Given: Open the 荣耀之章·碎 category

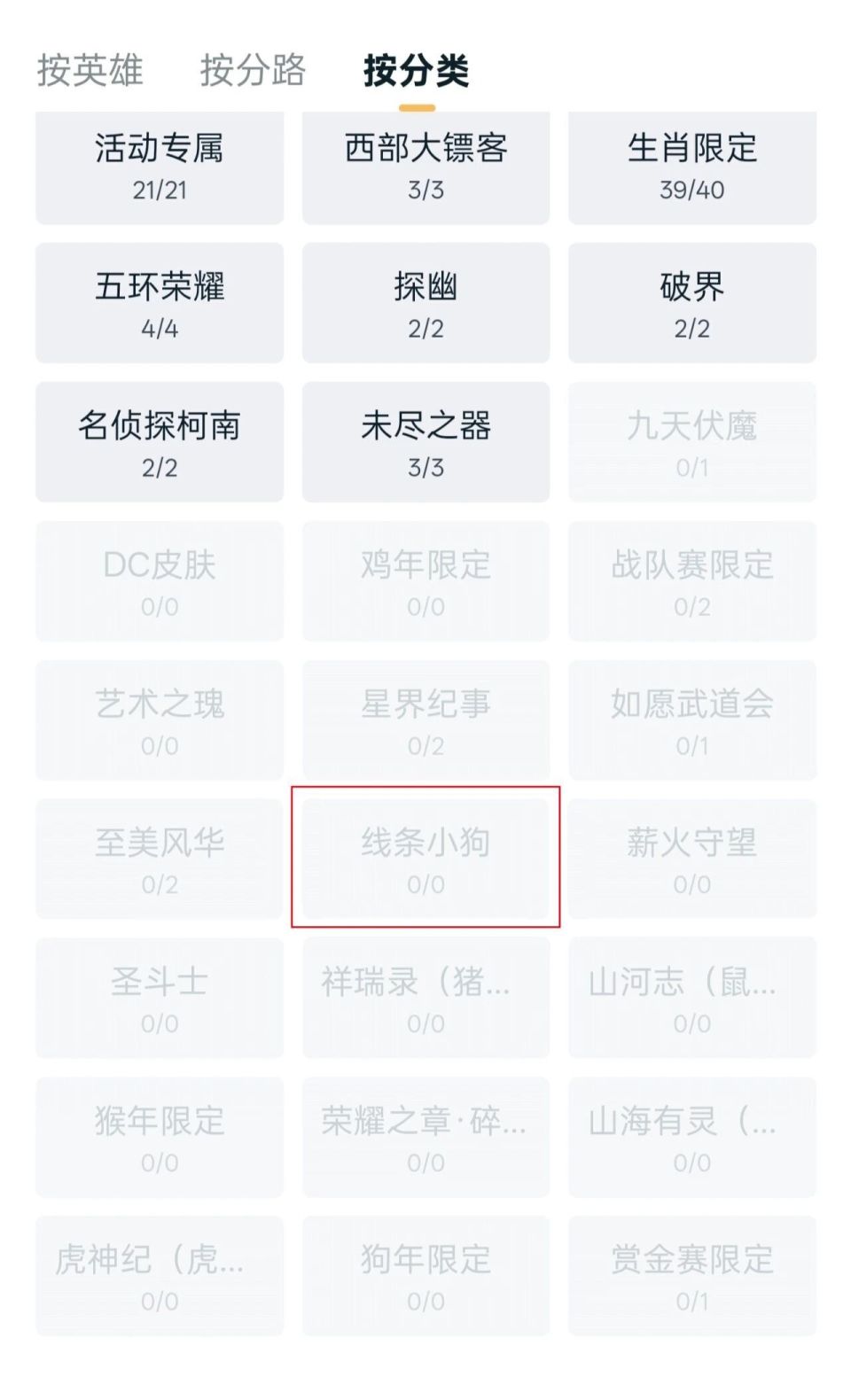Looking at the screenshot, I should pos(425,1137).
